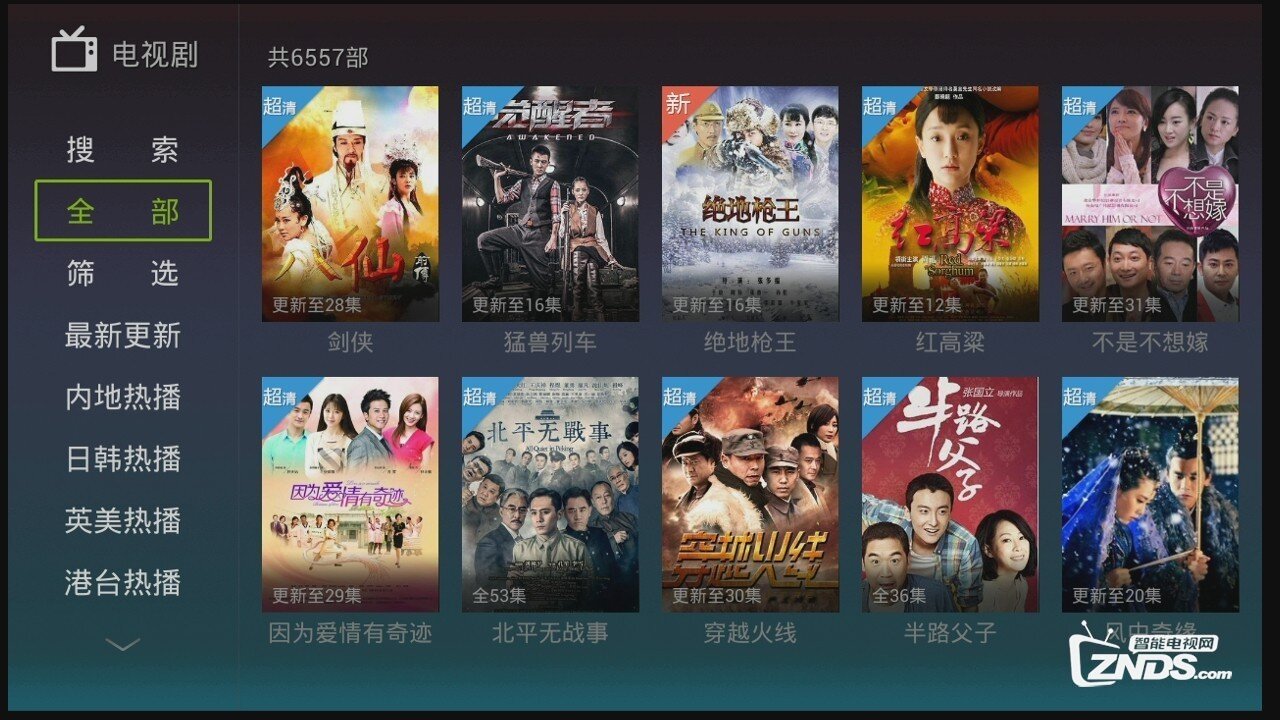1280x720 pixels.
Task: Open the 半路父子 drama
Action: (x=950, y=494)
